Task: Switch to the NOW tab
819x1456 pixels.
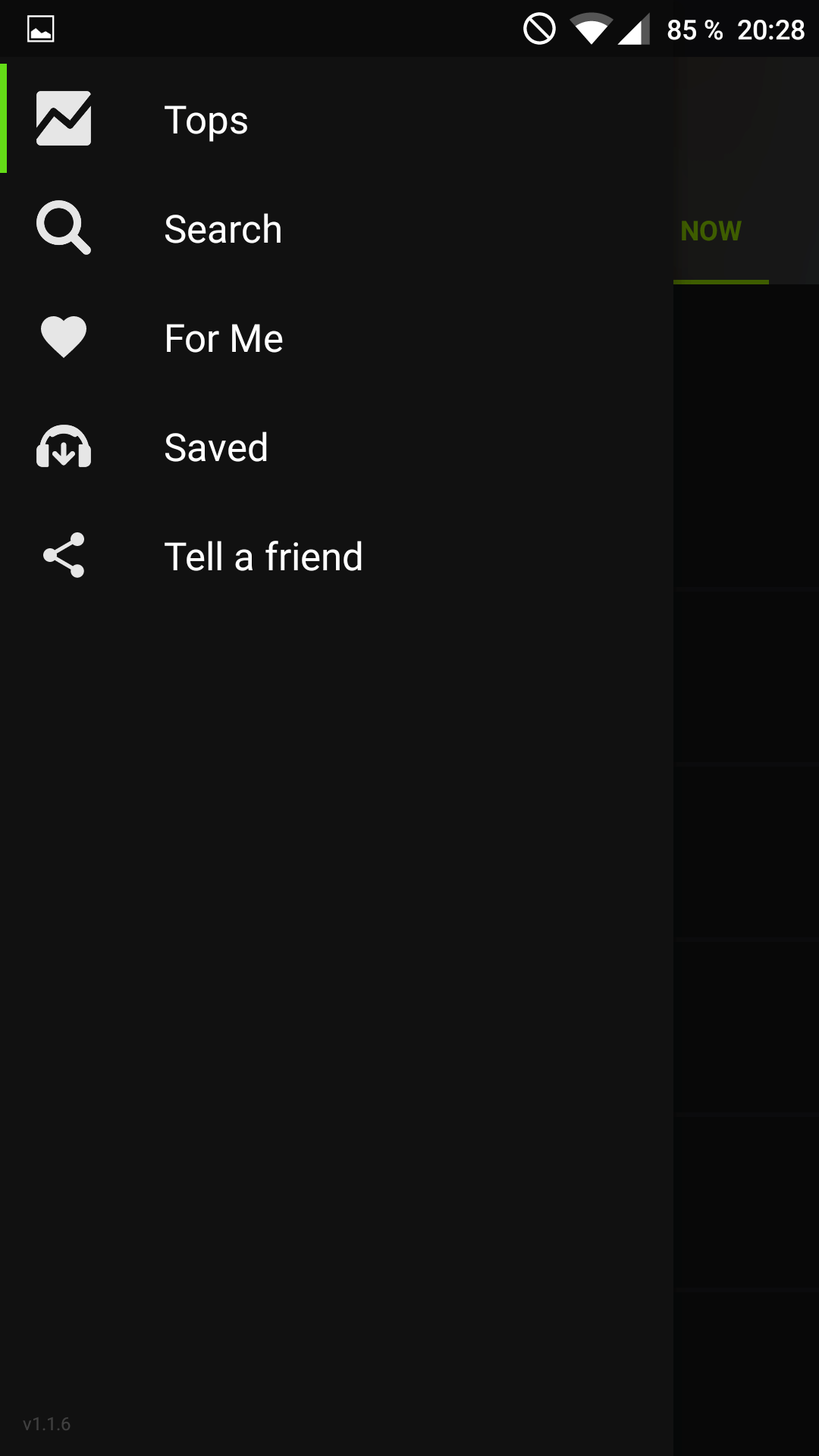Action: [720, 231]
